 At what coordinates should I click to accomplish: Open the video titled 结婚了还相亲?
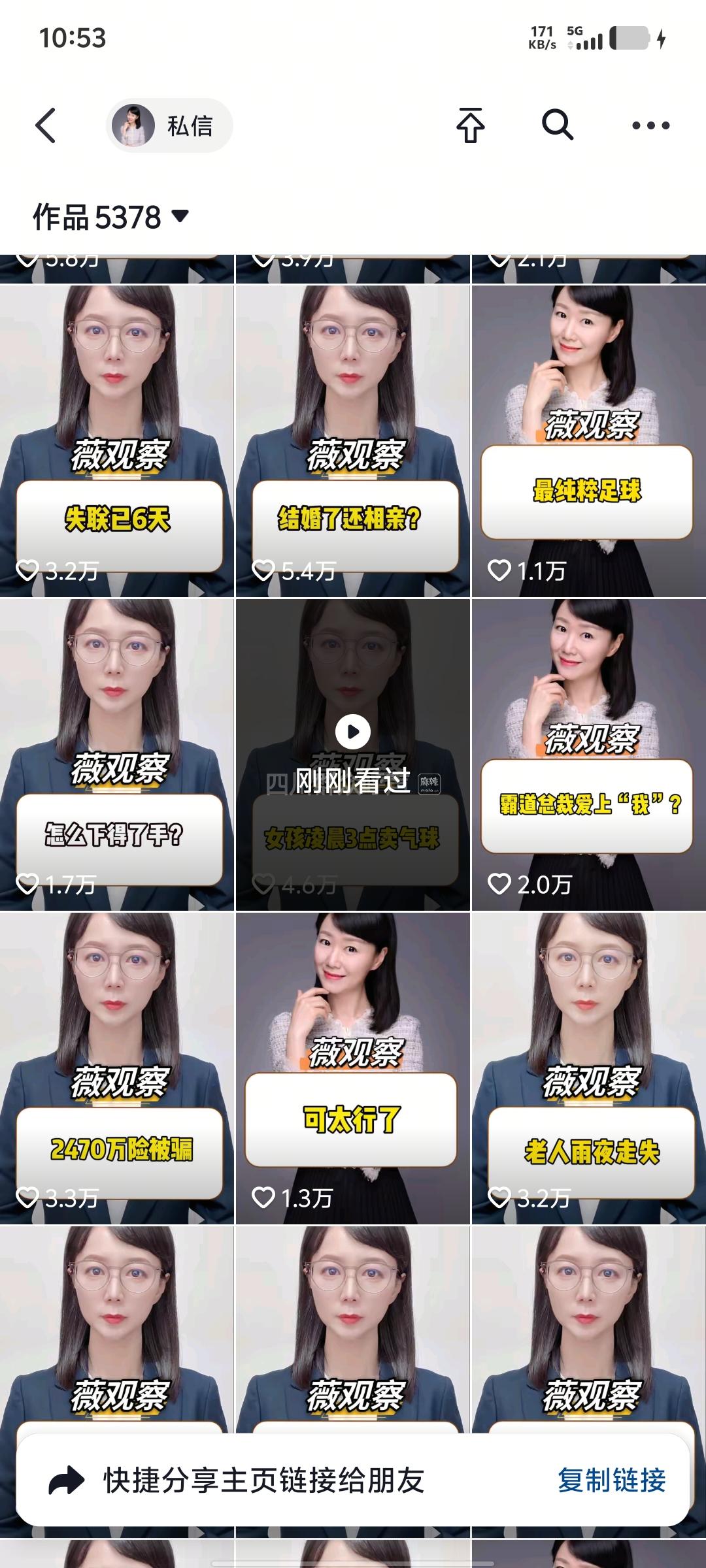(352, 441)
